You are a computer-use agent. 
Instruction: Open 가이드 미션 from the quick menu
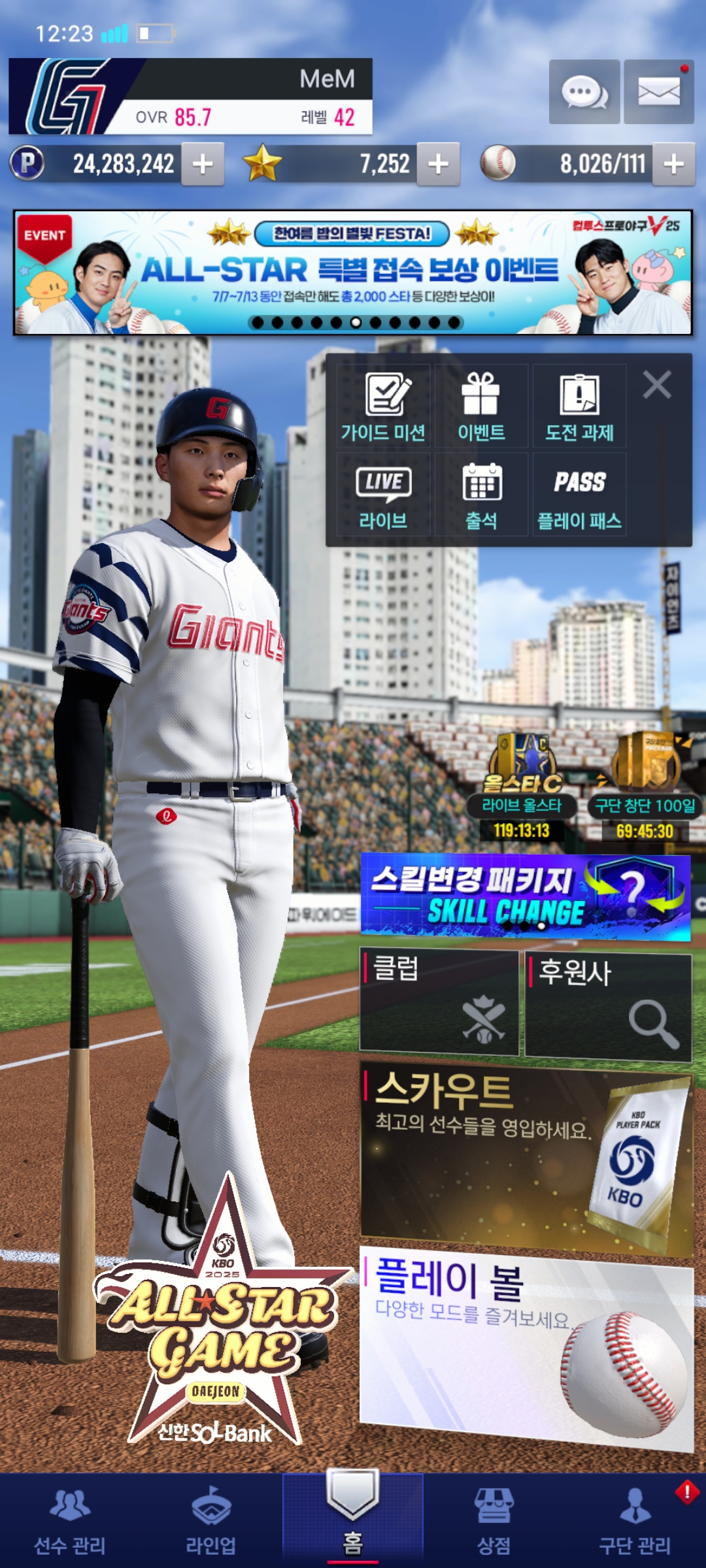pos(384,406)
